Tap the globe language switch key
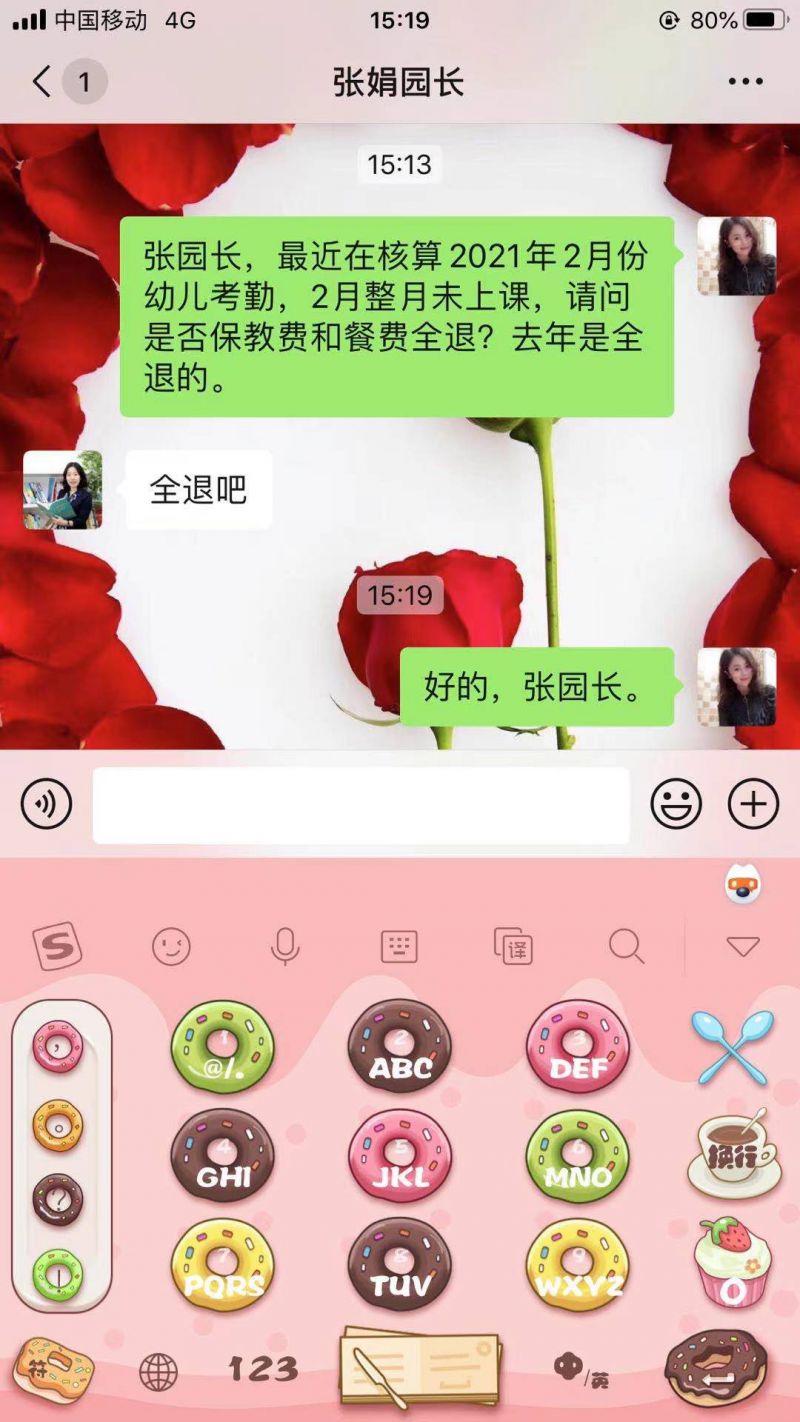 pyautogui.click(x=158, y=1372)
